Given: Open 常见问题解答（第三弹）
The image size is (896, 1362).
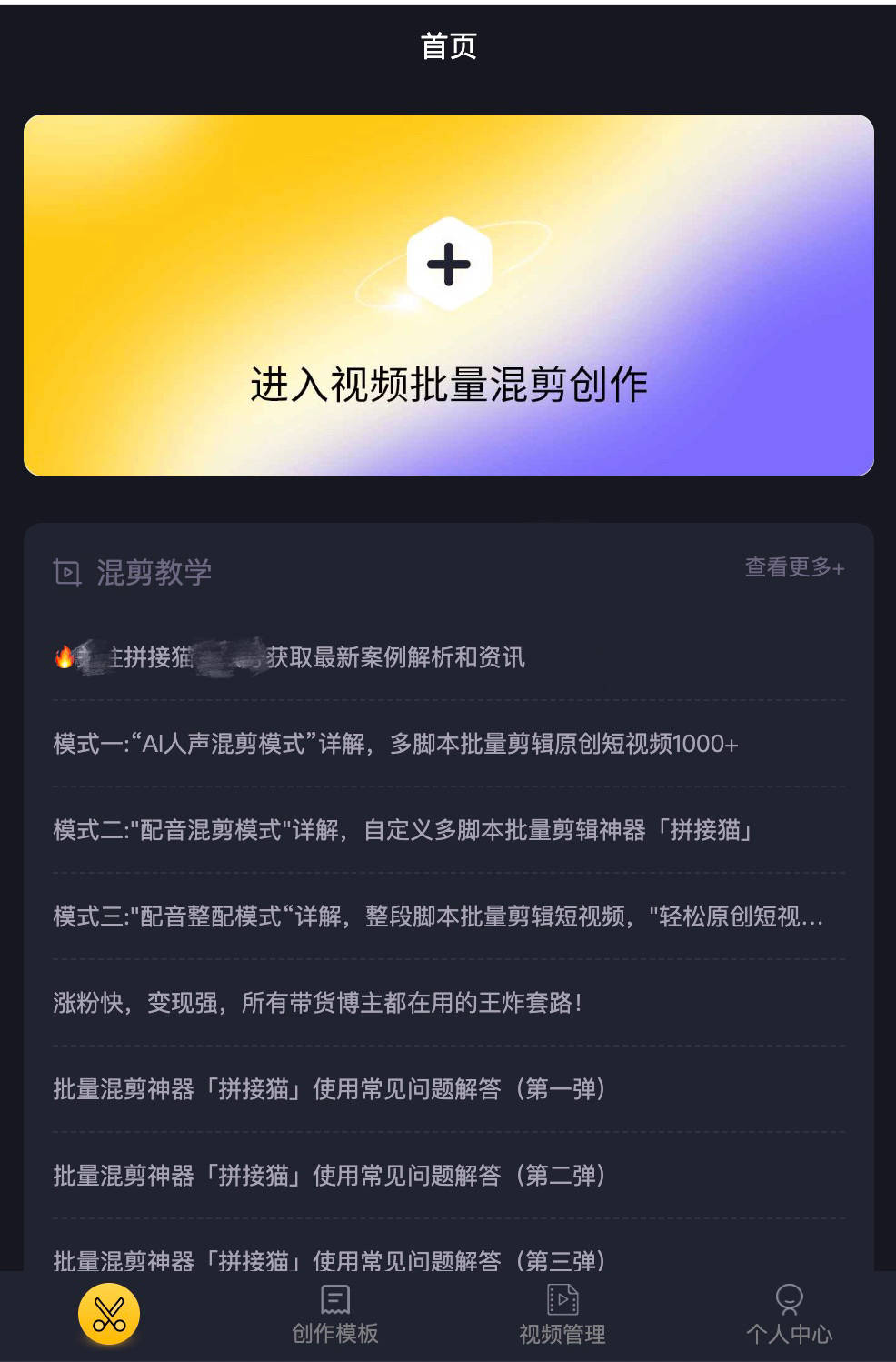Looking at the screenshot, I should [x=329, y=1259].
